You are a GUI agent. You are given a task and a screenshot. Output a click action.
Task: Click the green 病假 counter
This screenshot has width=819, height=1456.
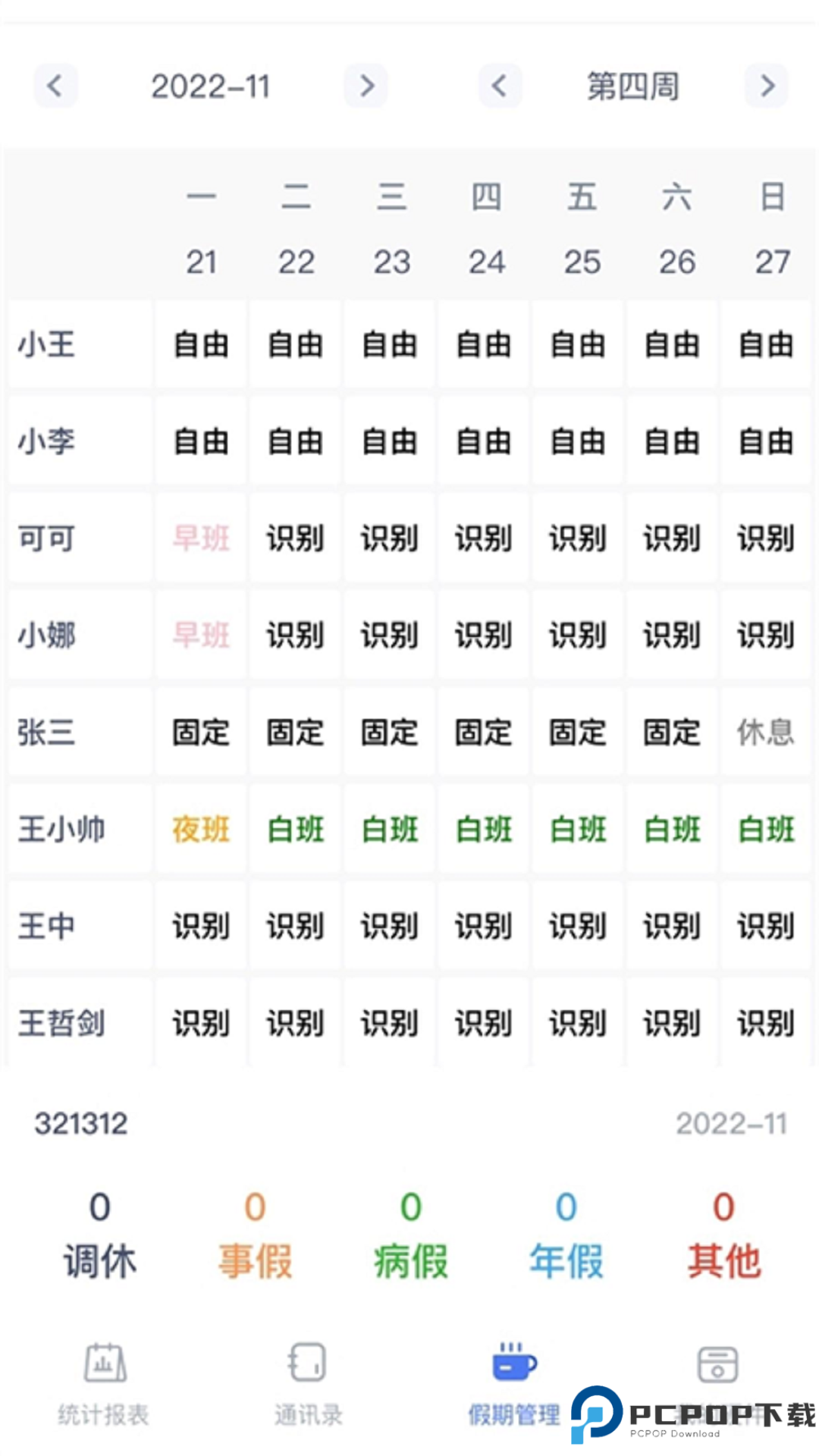point(409,1236)
